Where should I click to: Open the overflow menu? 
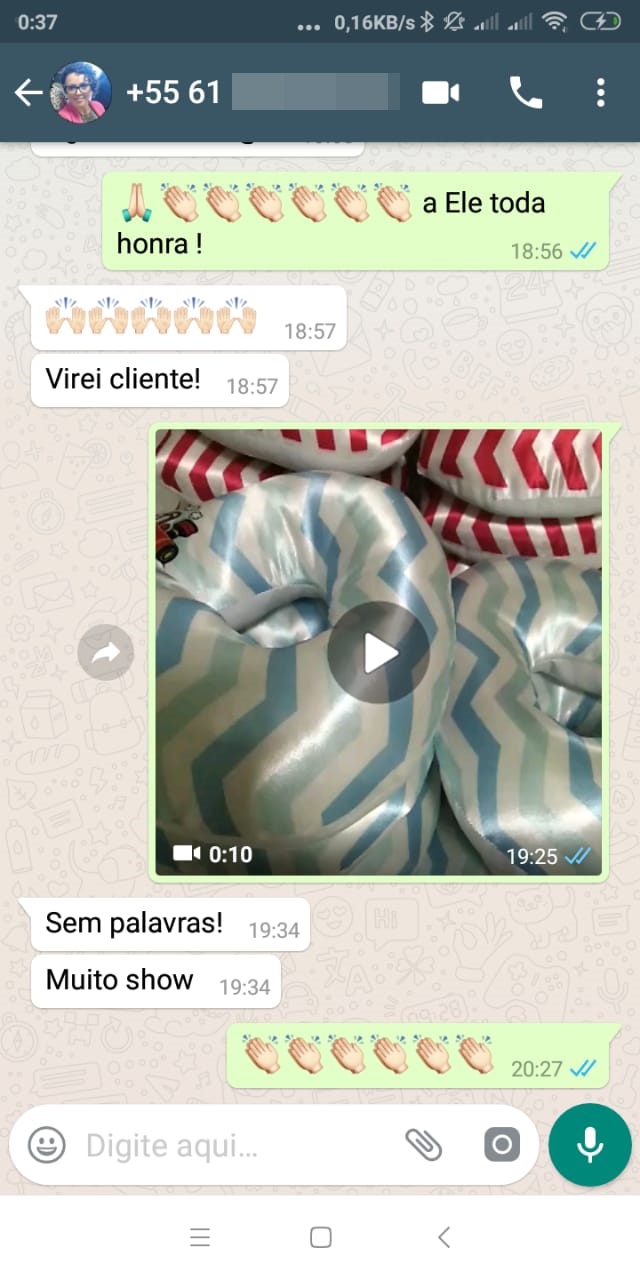[x=600, y=93]
